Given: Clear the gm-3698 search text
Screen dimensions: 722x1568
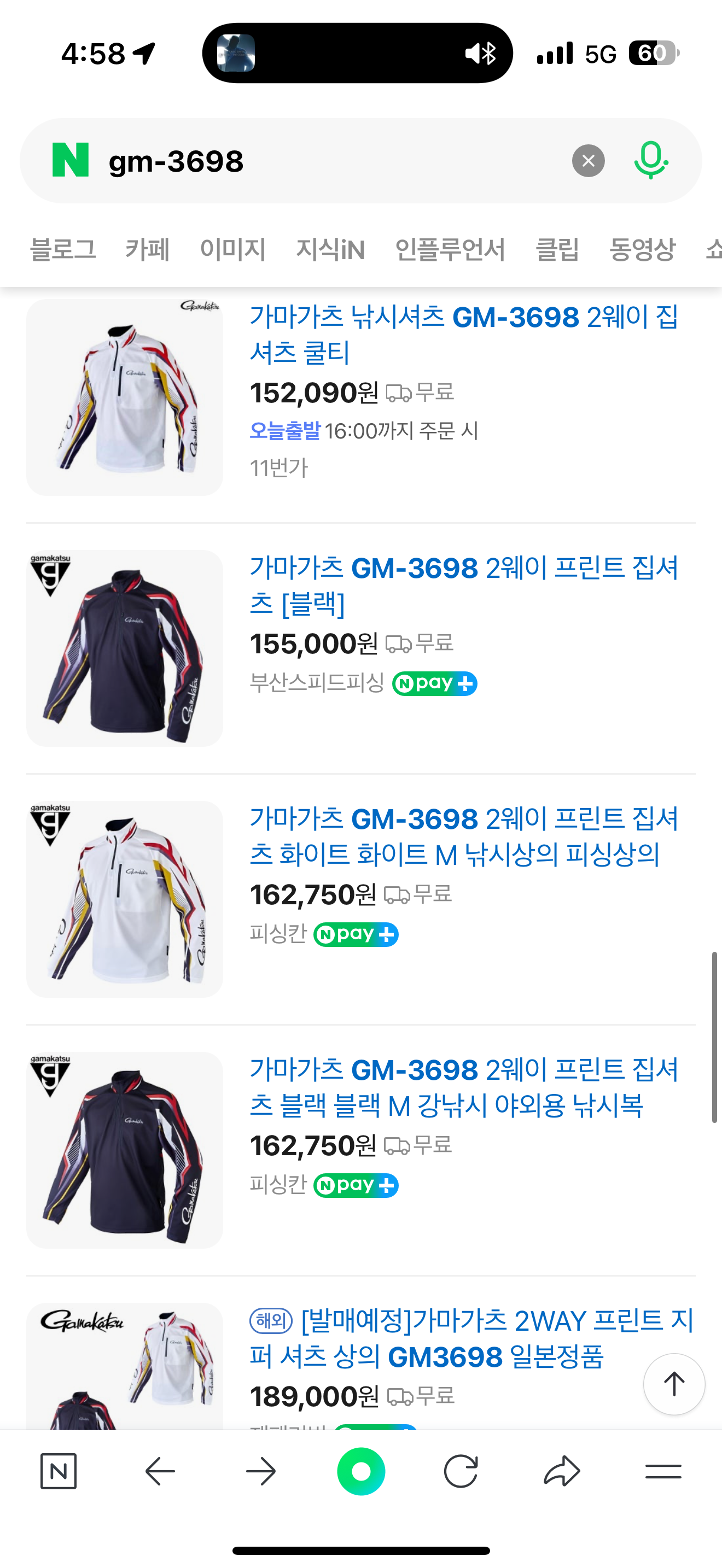Looking at the screenshot, I should click(588, 161).
